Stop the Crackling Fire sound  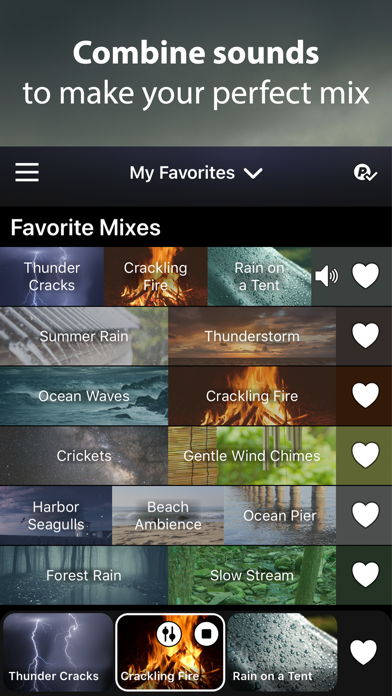point(206,633)
